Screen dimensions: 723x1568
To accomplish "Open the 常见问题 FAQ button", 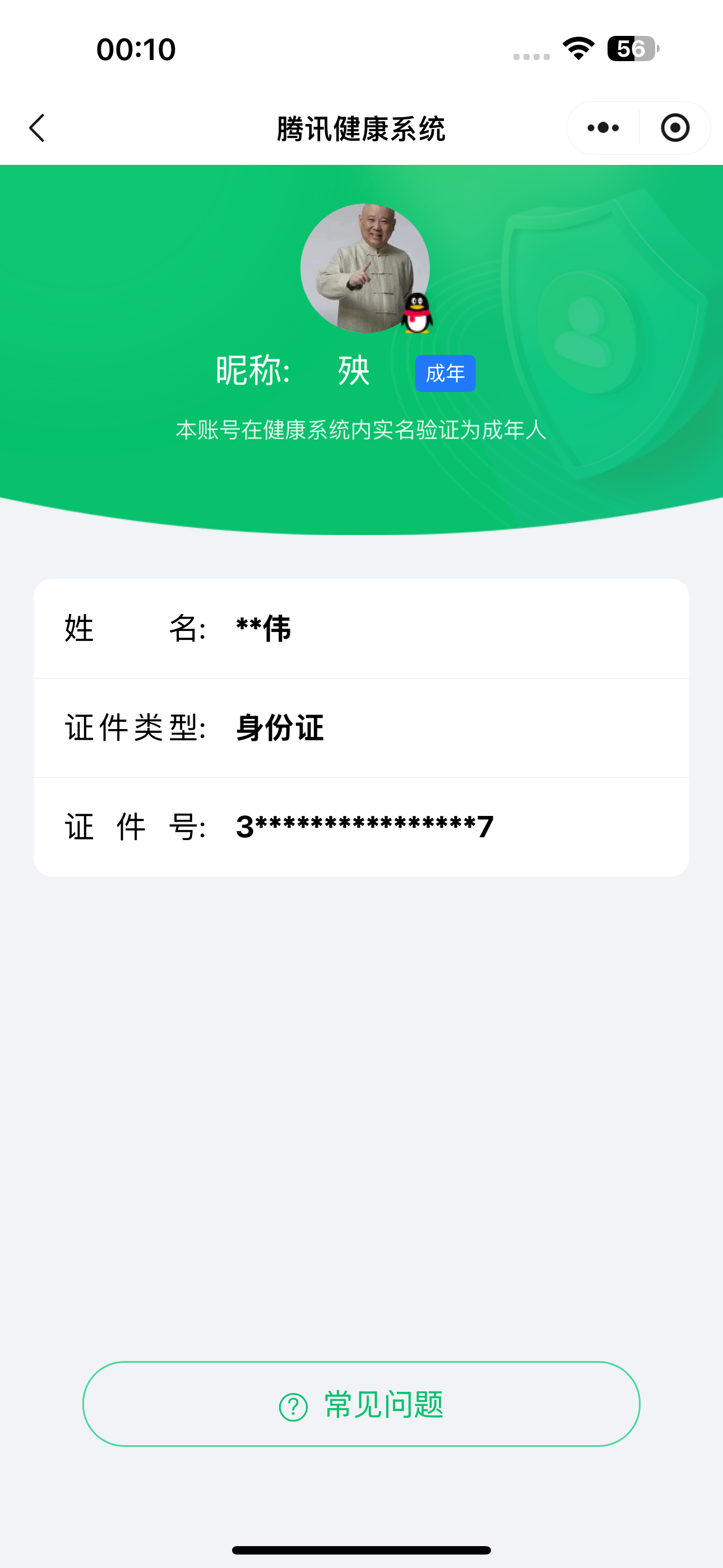I will pyautogui.click(x=361, y=1407).
